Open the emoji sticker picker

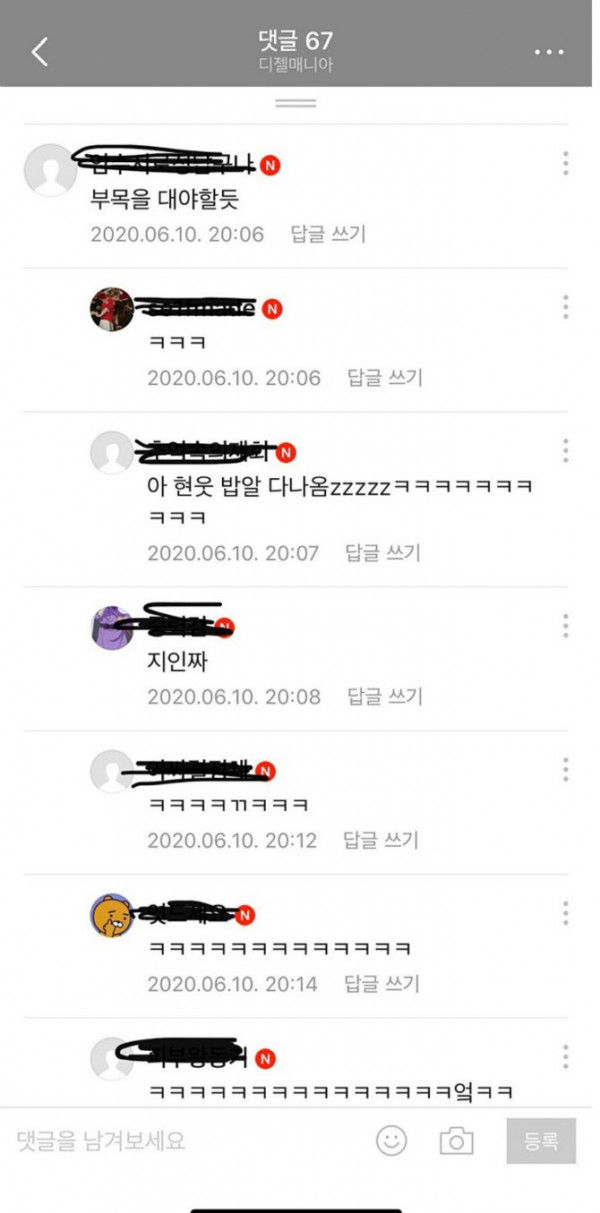[392, 1140]
